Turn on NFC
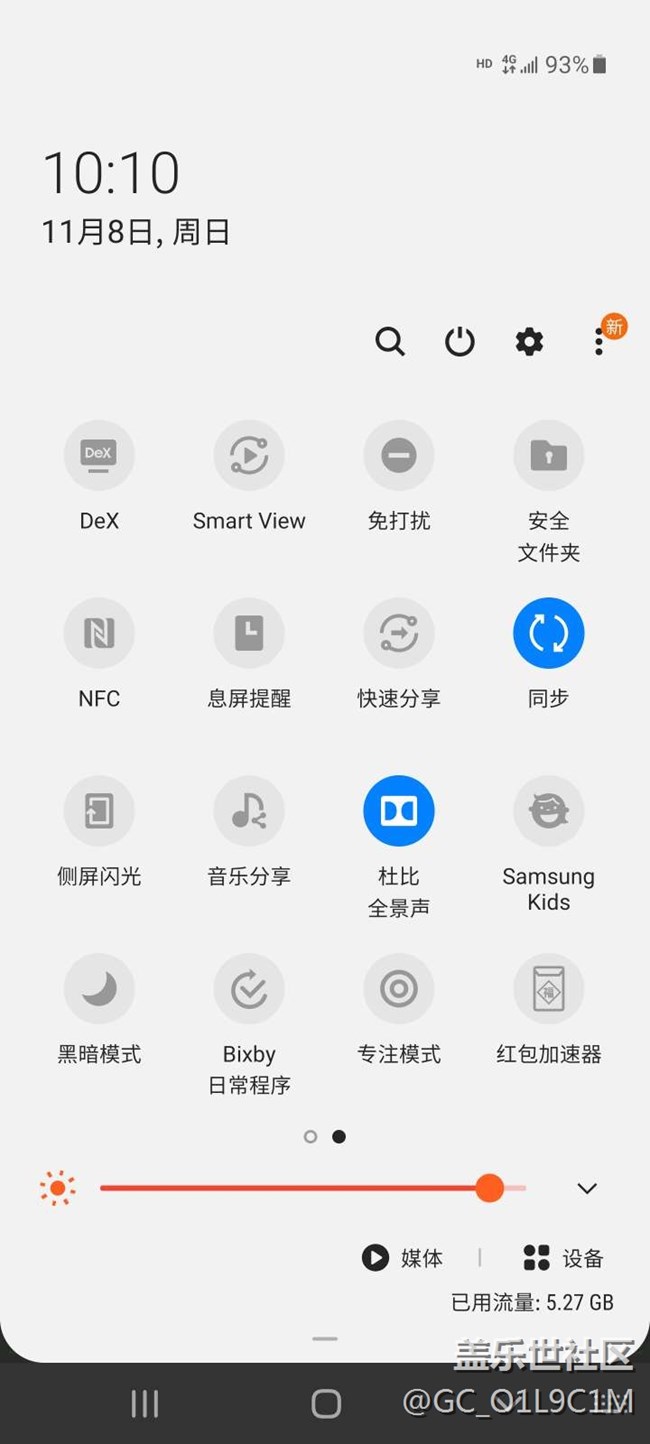The width and height of the screenshot is (650, 1444). coord(99,633)
